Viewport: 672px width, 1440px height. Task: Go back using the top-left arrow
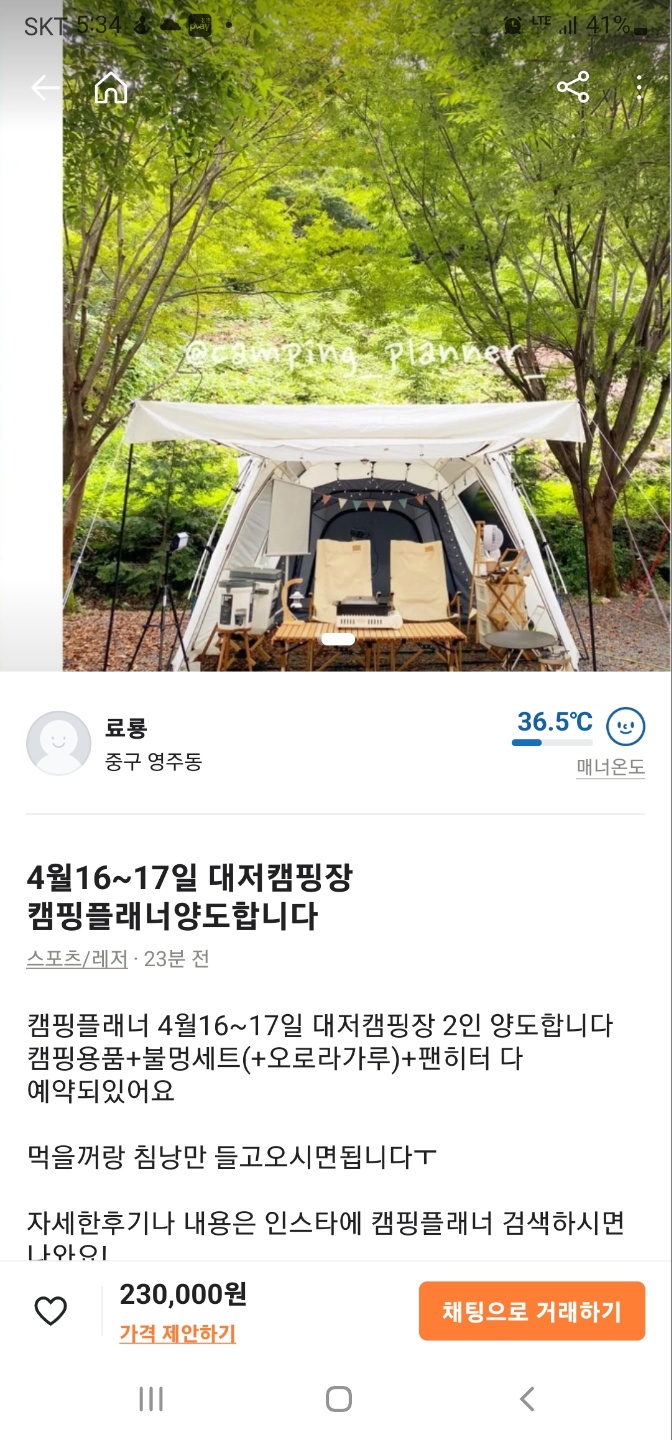(45, 88)
